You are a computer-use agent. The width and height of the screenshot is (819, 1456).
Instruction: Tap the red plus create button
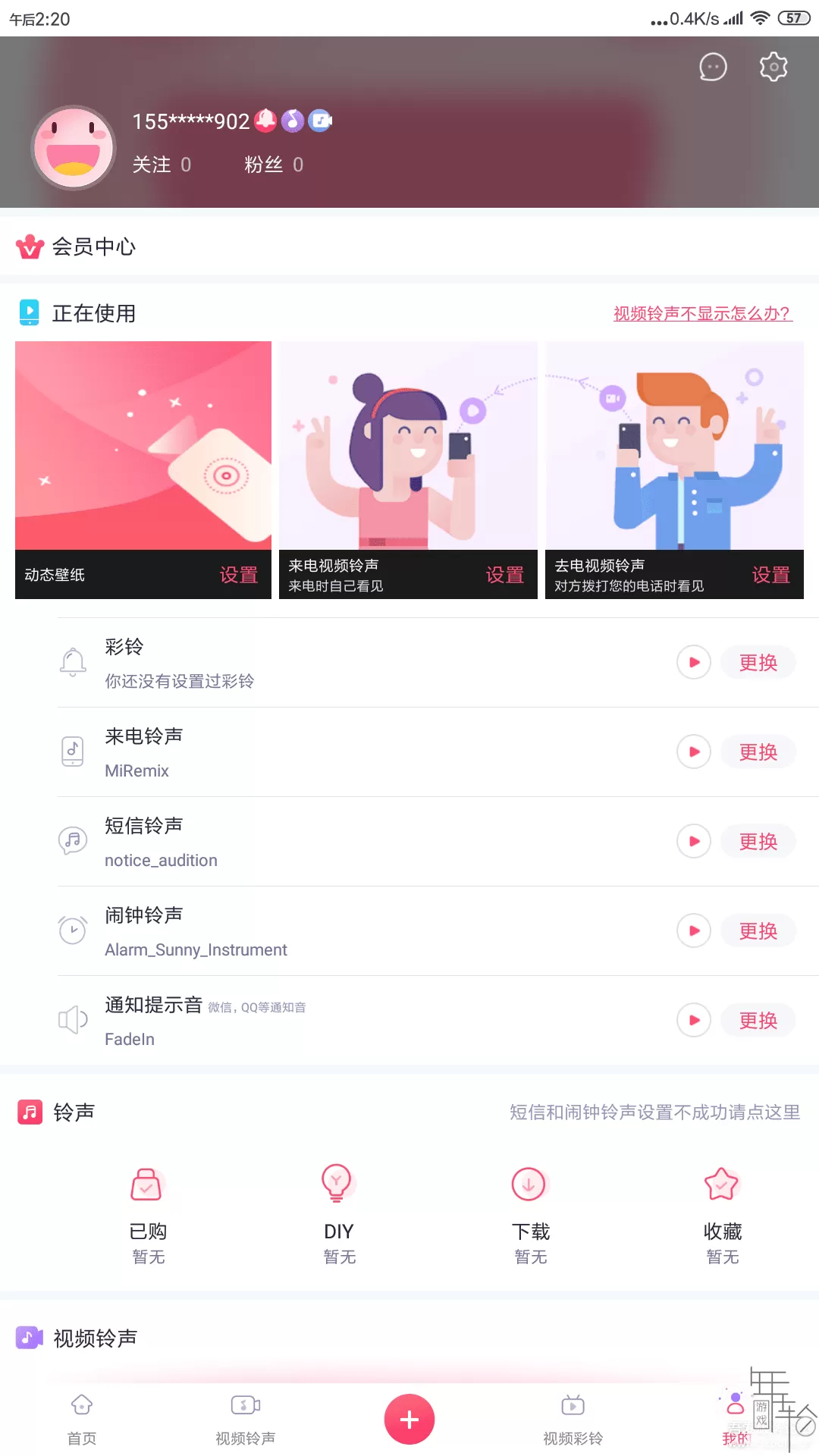409,1419
